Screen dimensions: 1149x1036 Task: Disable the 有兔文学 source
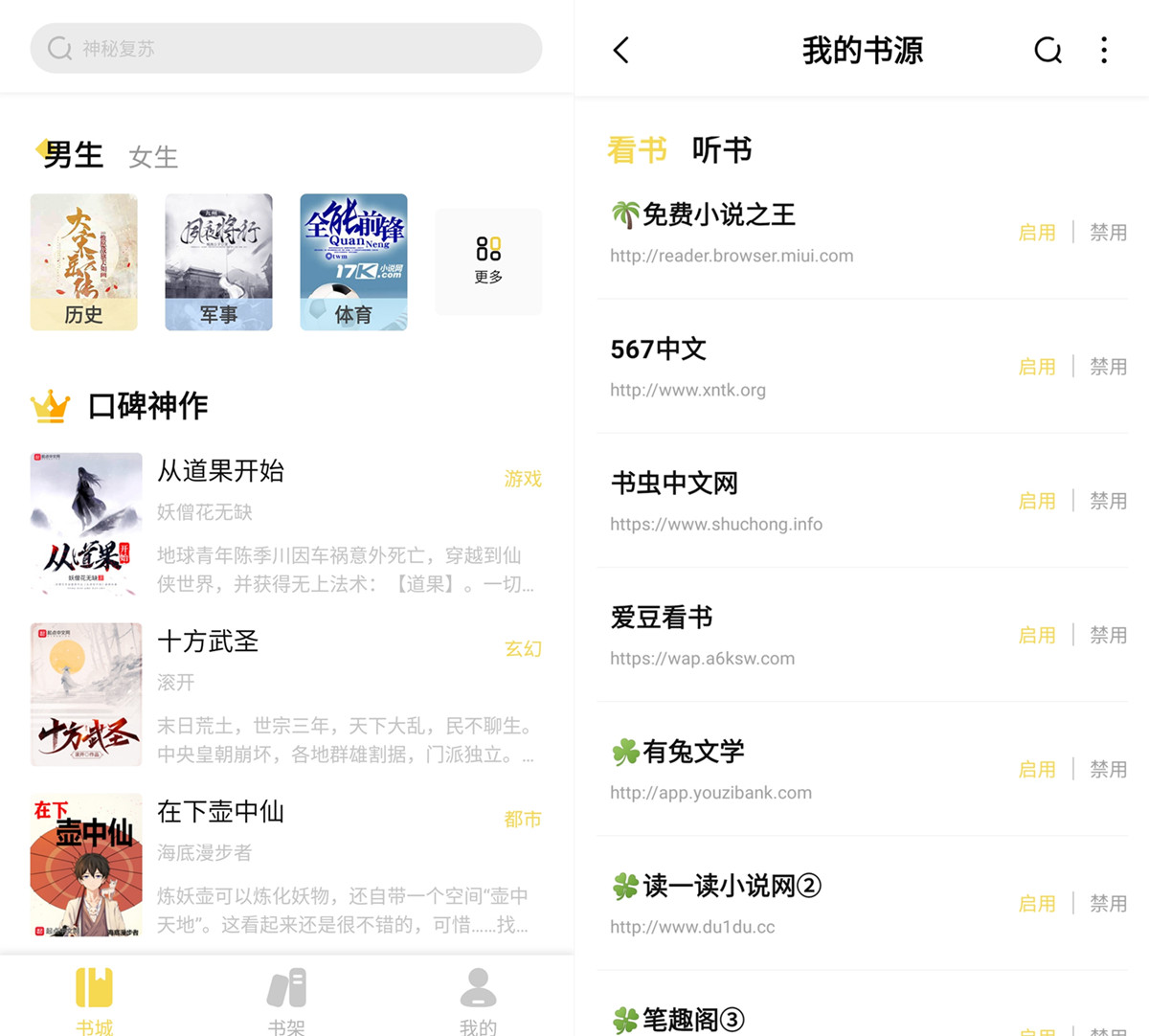click(x=1108, y=769)
